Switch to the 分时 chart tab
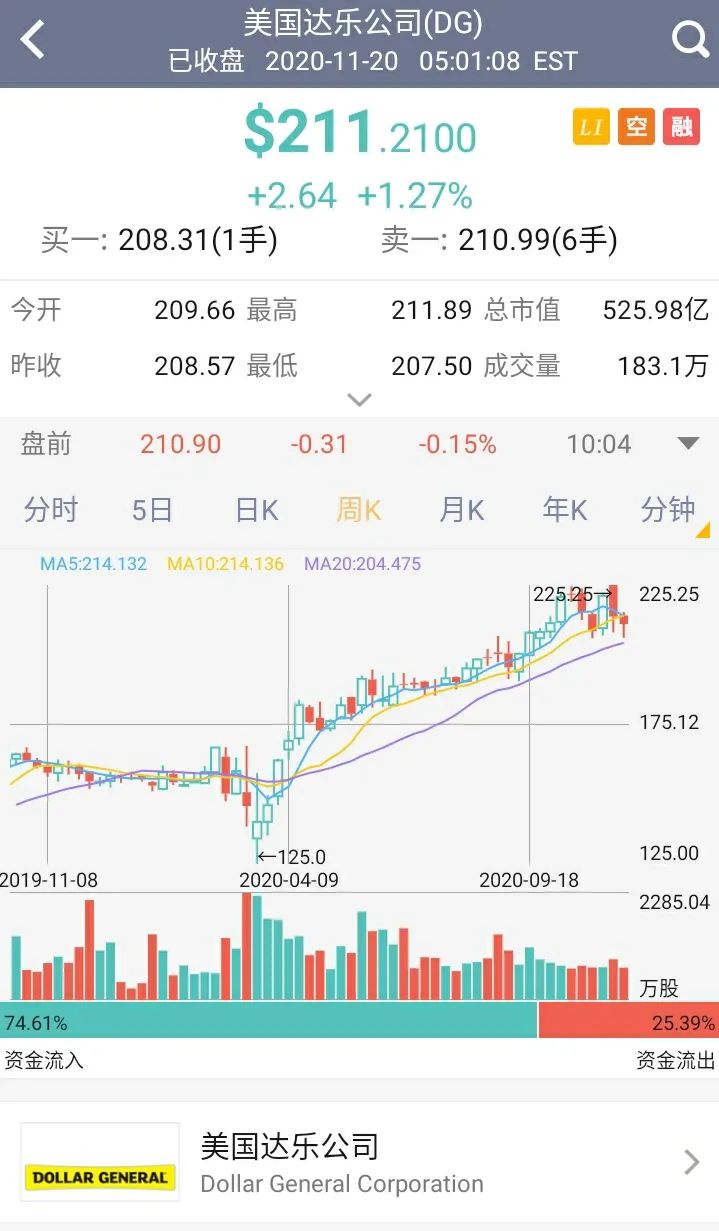 pyautogui.click(x=51, y=510)
